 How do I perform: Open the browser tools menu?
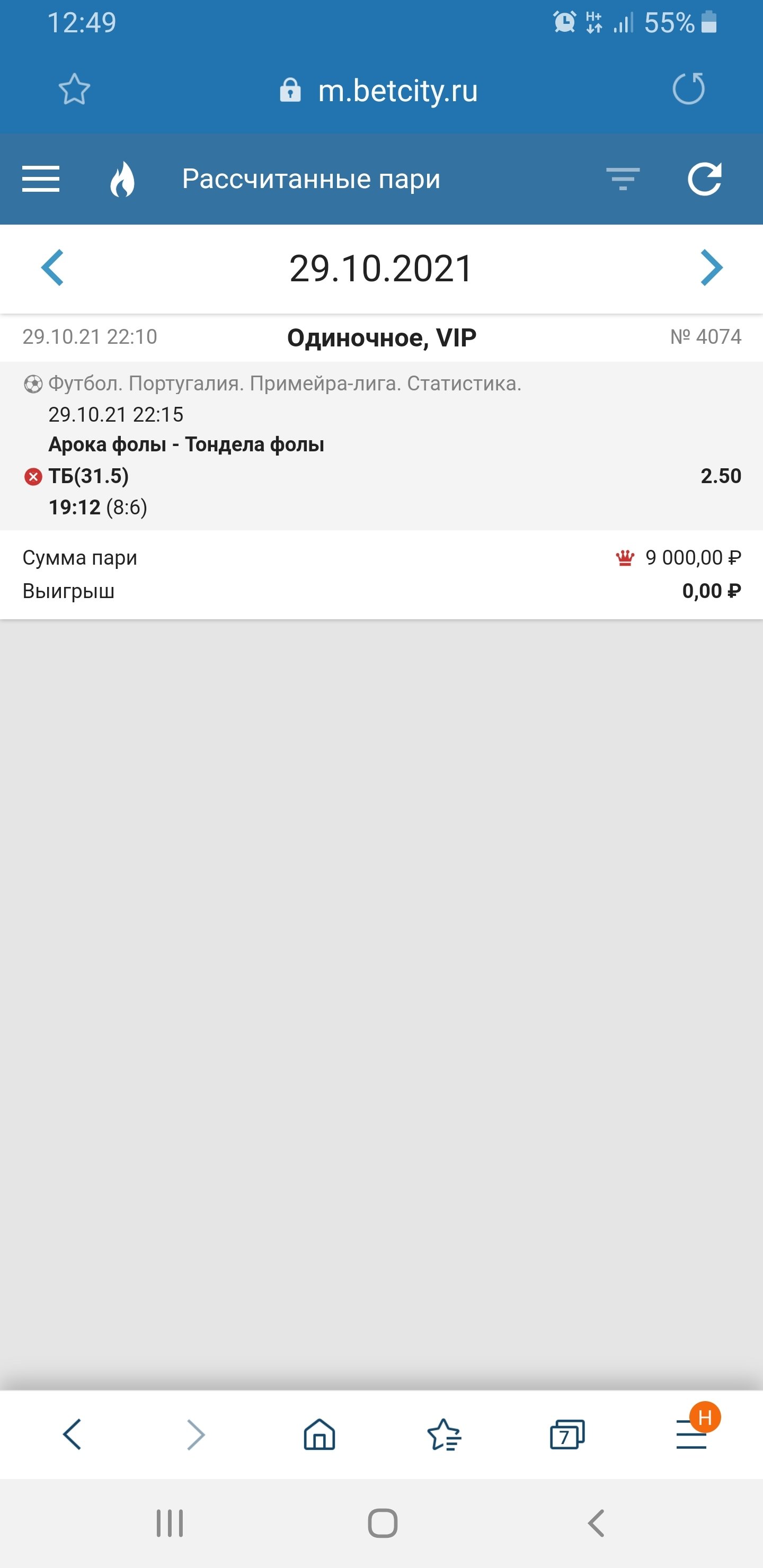(691, 1435)
